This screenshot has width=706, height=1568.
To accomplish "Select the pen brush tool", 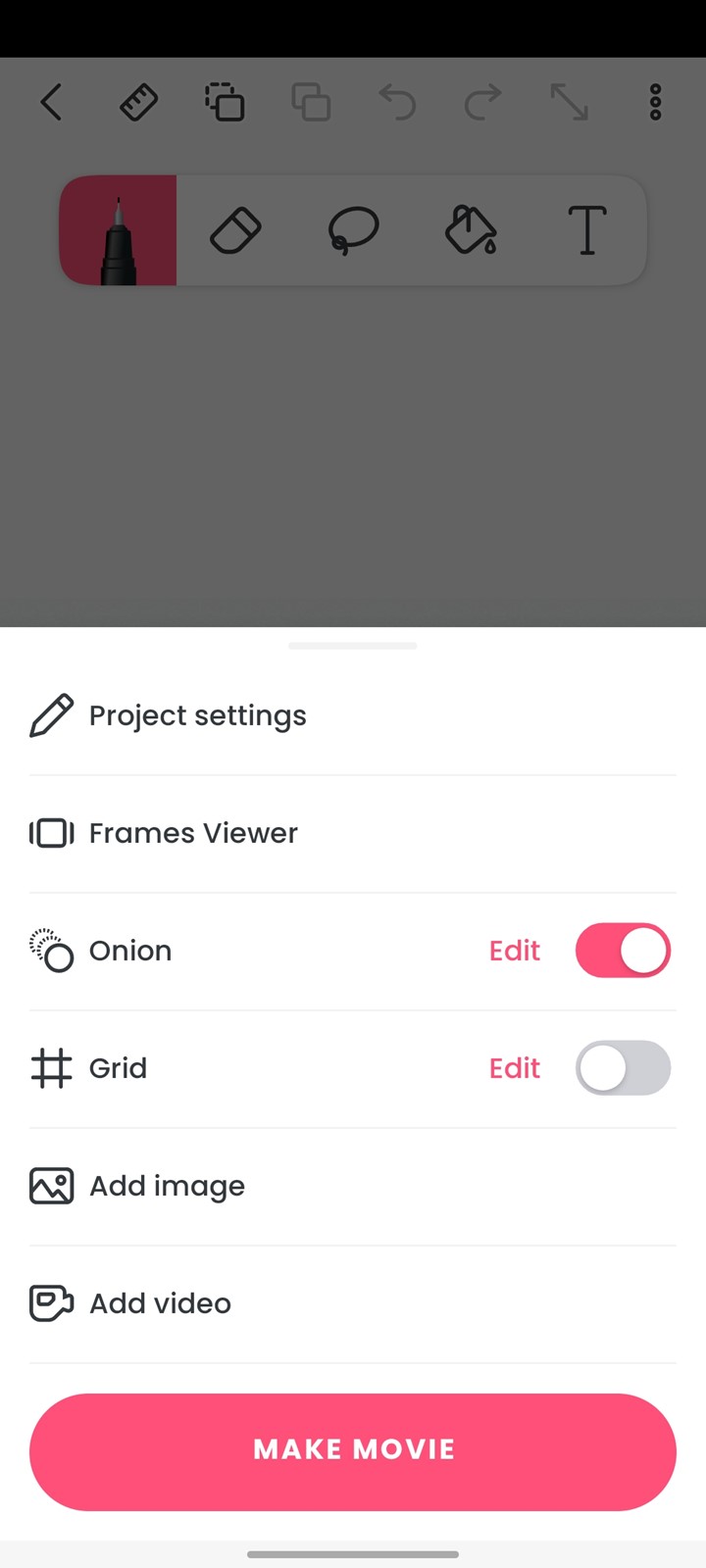I will (118, 231).
